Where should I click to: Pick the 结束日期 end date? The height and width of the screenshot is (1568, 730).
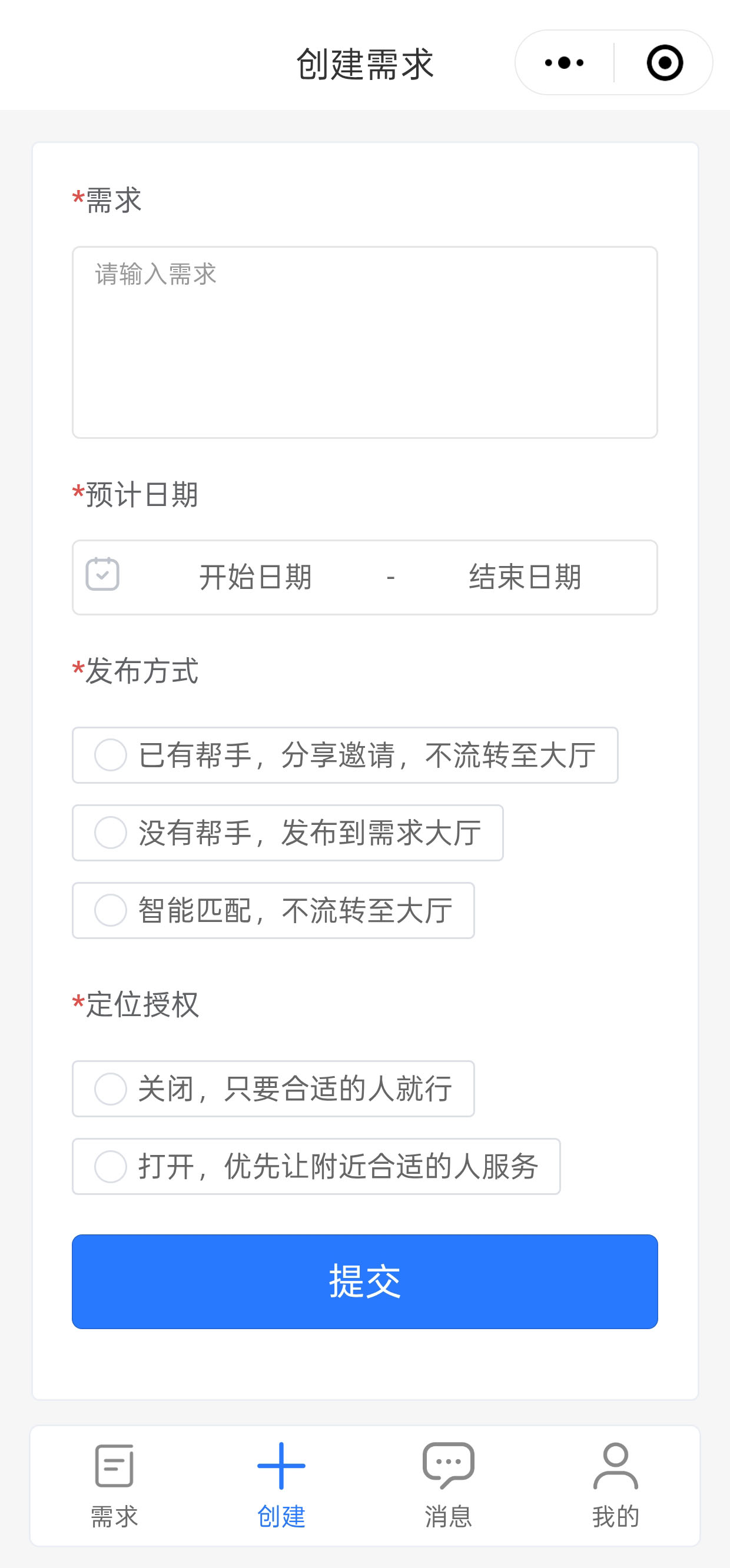(525, 577)
